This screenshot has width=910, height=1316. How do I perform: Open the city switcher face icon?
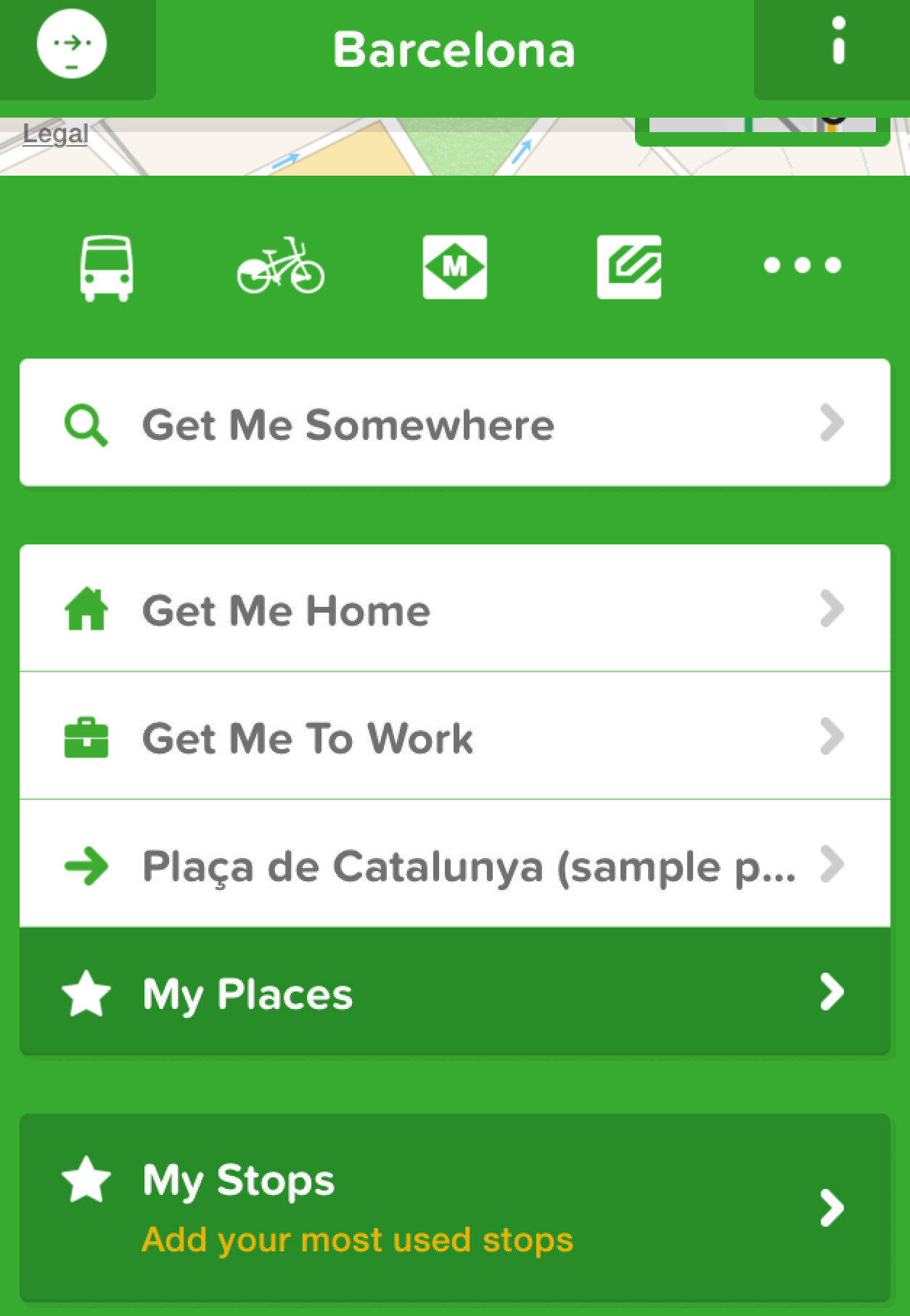72,45
